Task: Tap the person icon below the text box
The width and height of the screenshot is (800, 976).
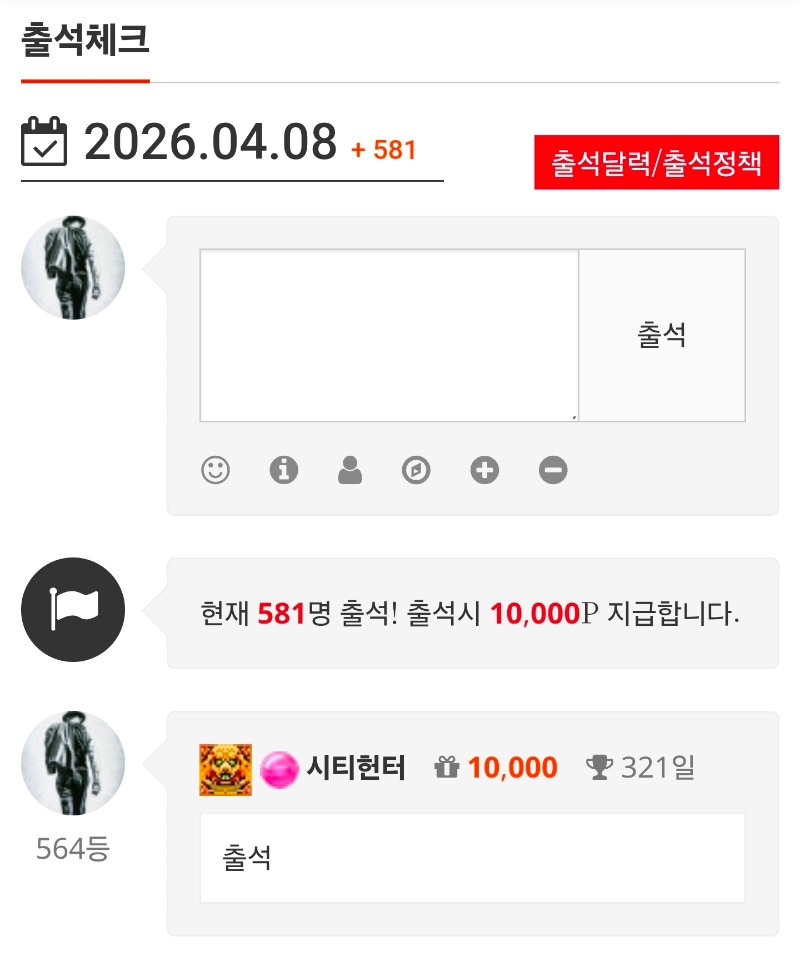Action: [x=350, y=469]
